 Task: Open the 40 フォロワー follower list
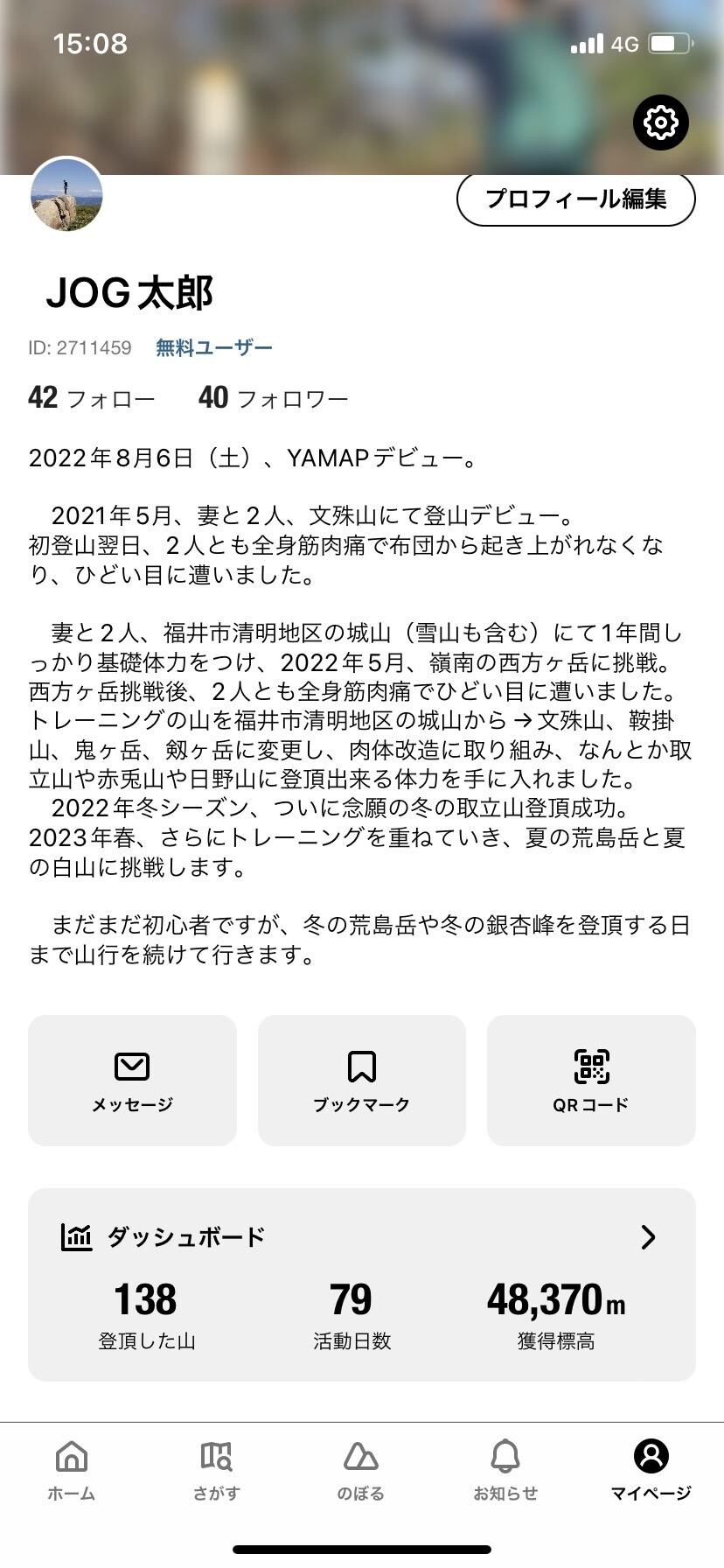274,396
